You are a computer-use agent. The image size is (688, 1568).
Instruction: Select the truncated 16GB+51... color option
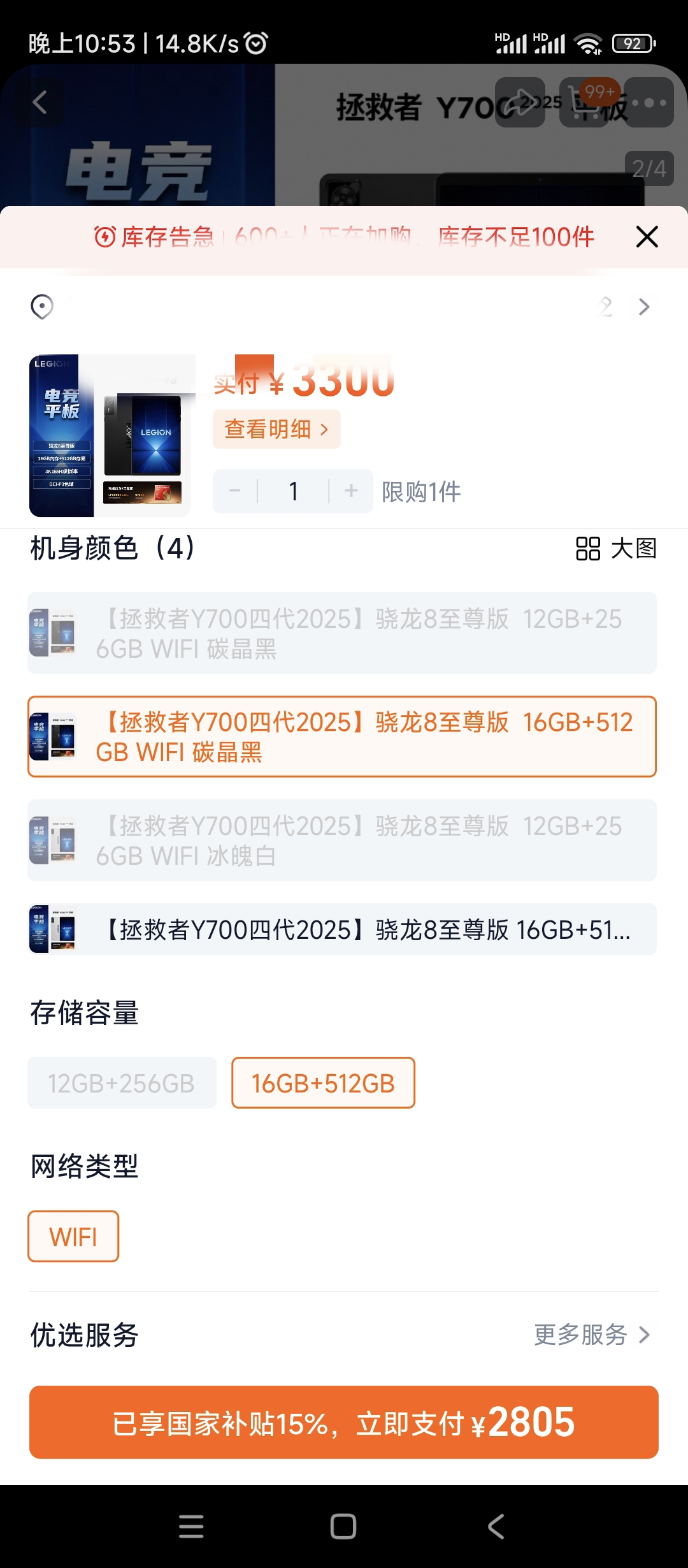pos(342,929)
